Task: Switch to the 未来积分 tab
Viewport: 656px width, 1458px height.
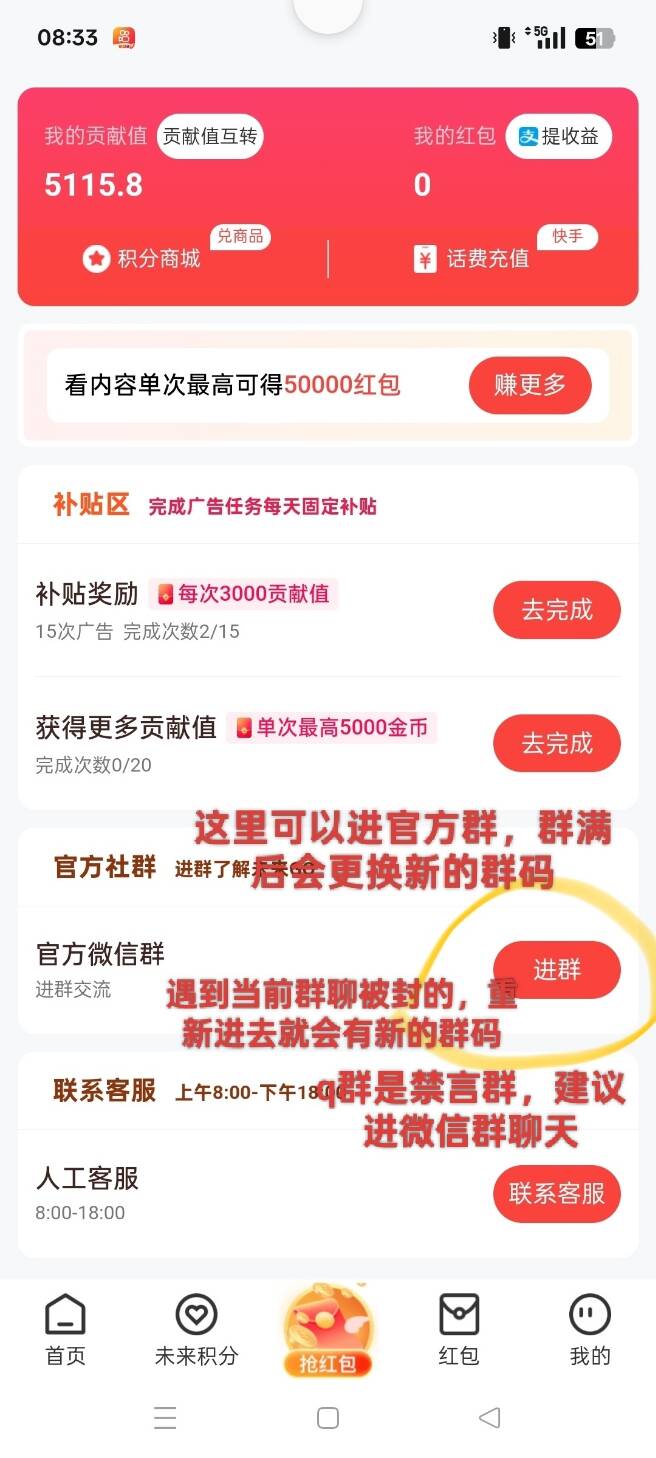Action: coord(196,1330)
